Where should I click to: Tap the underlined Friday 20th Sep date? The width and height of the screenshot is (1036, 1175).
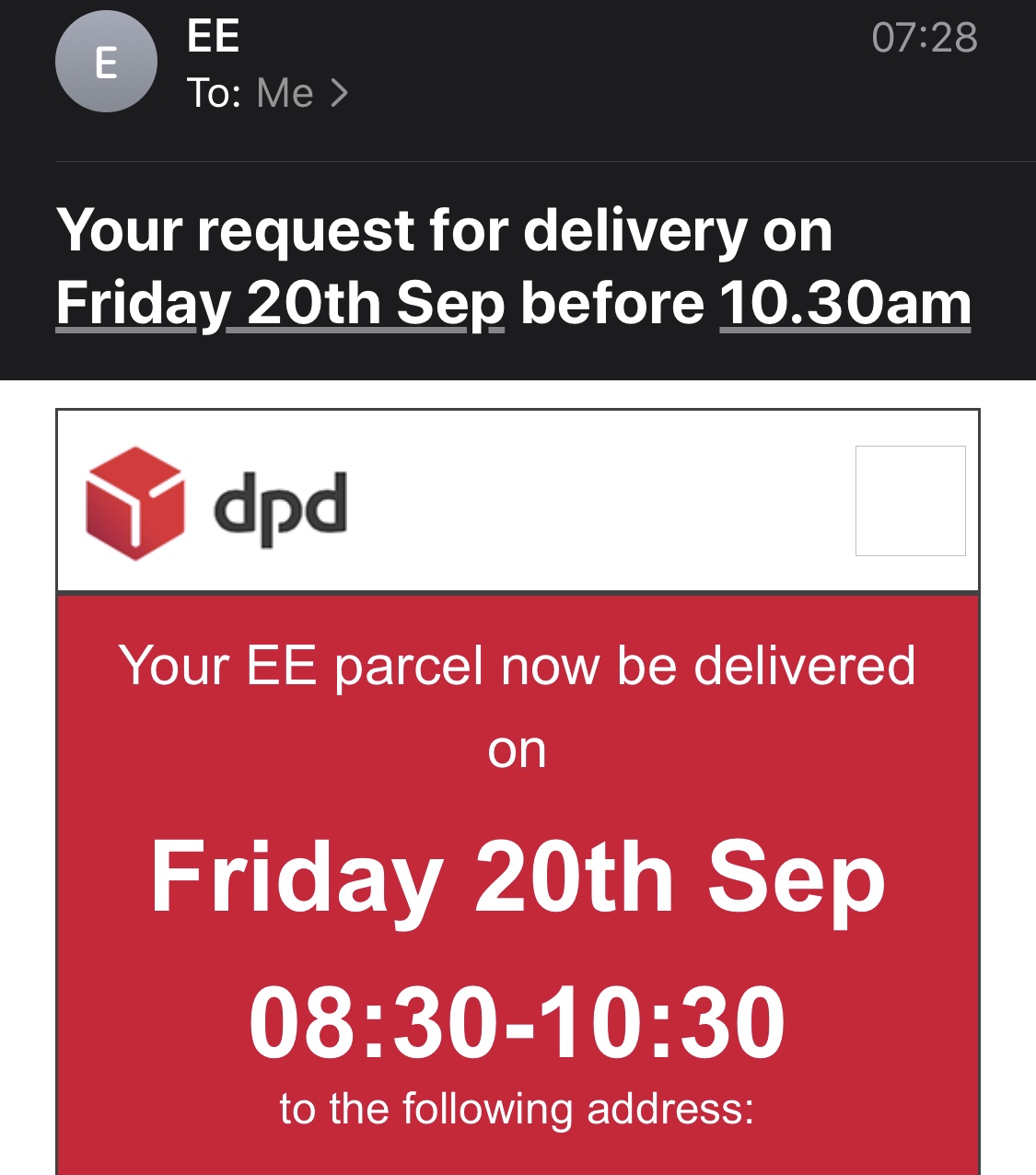coord(280,303)
